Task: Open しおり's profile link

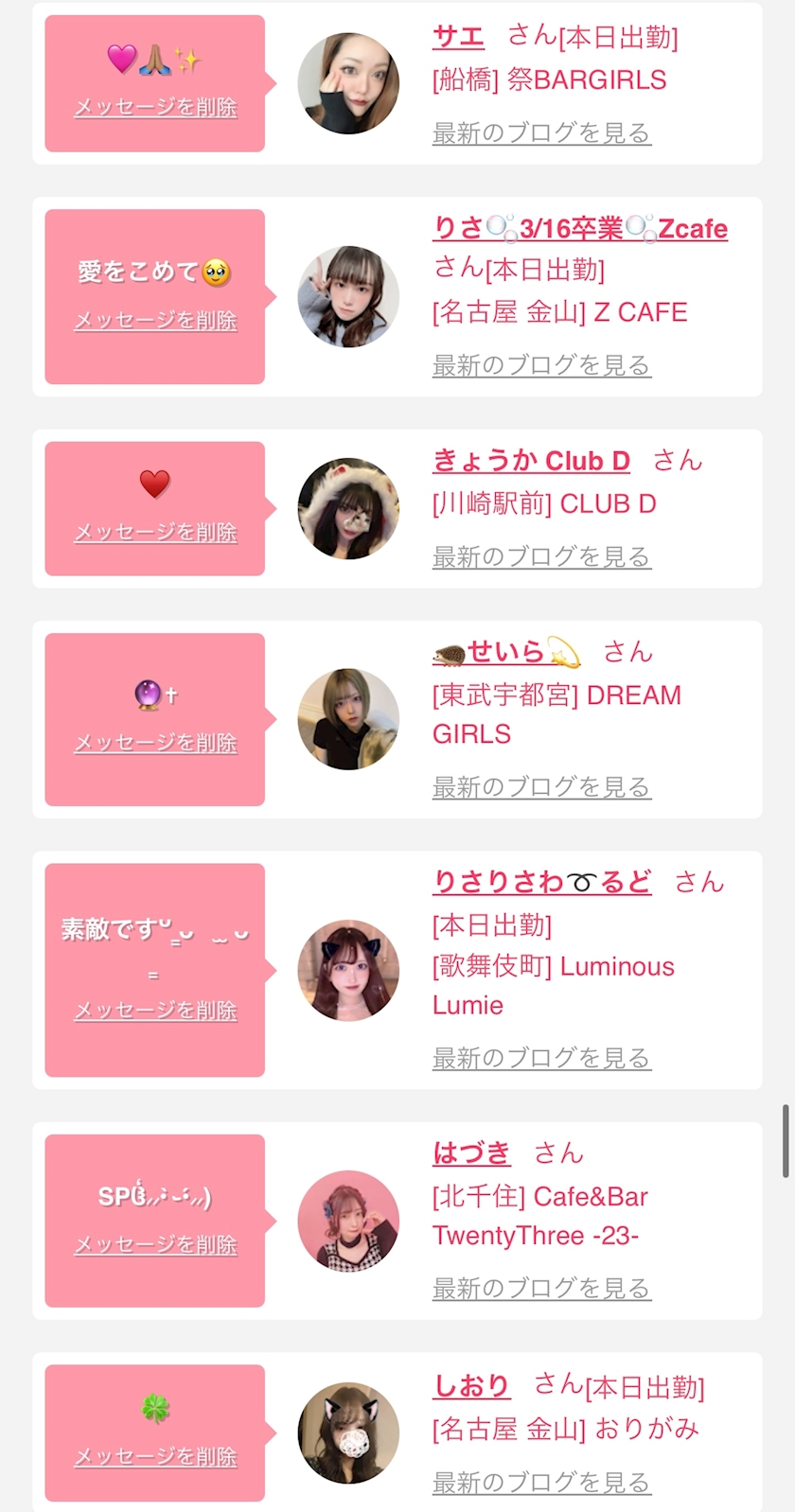Action: pyautogui.click(x=471, y=1386)
